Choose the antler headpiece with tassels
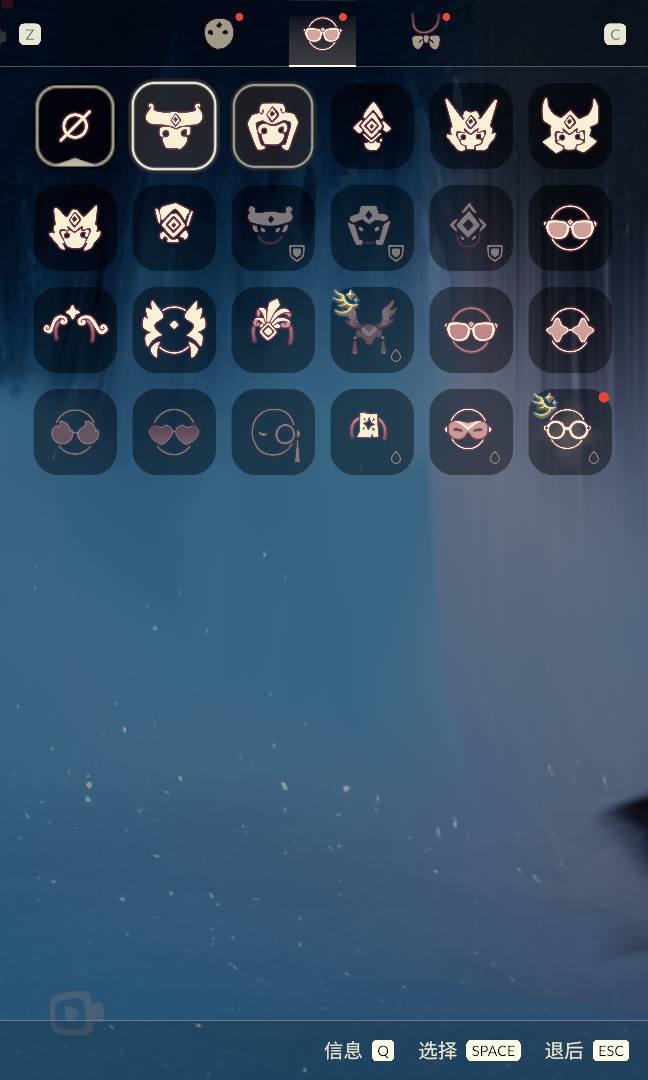 [372, 330]
